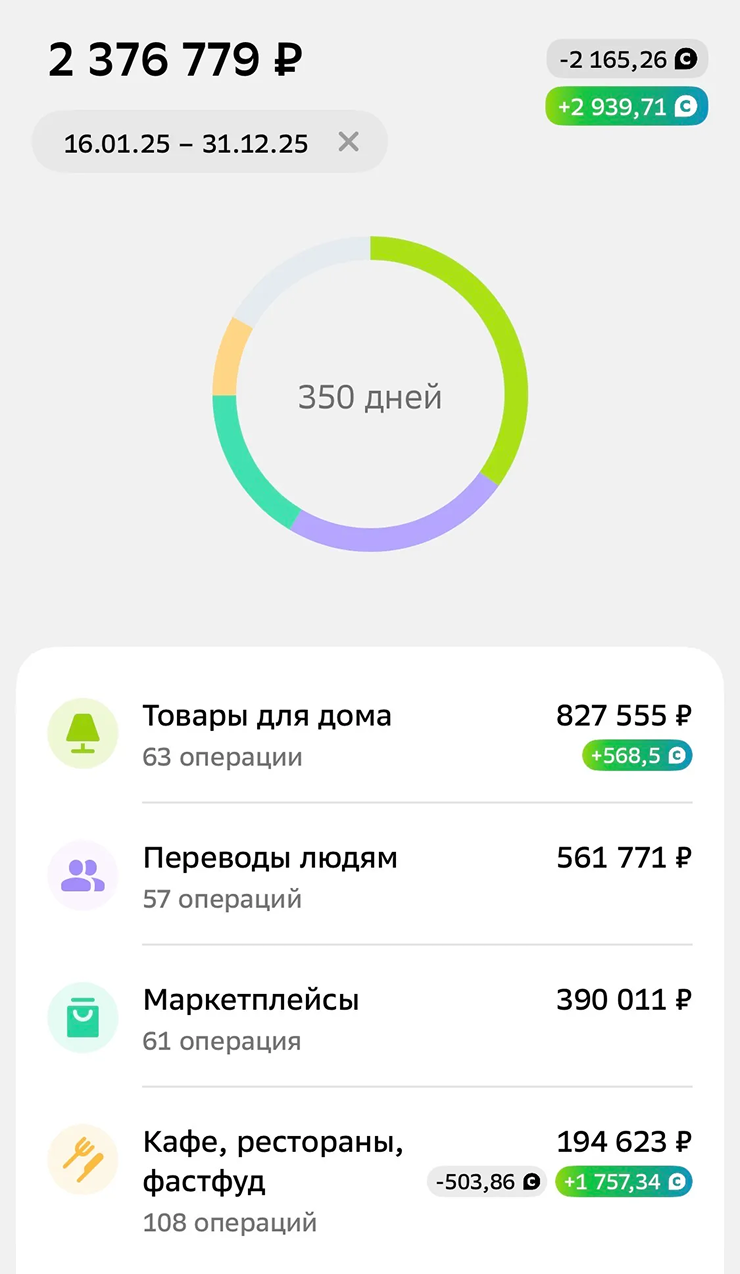
Task: Tap the -2 165,26 bonus badge
Action: pyautogui.click(x=627, y=59)
